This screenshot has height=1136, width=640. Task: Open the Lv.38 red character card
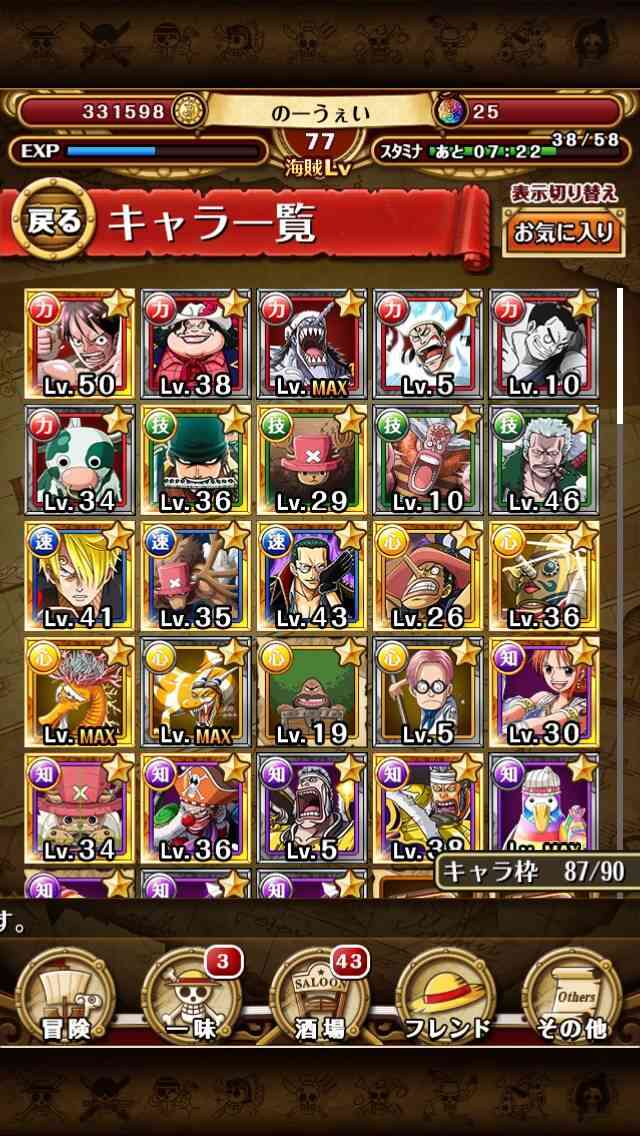(196, 343)
